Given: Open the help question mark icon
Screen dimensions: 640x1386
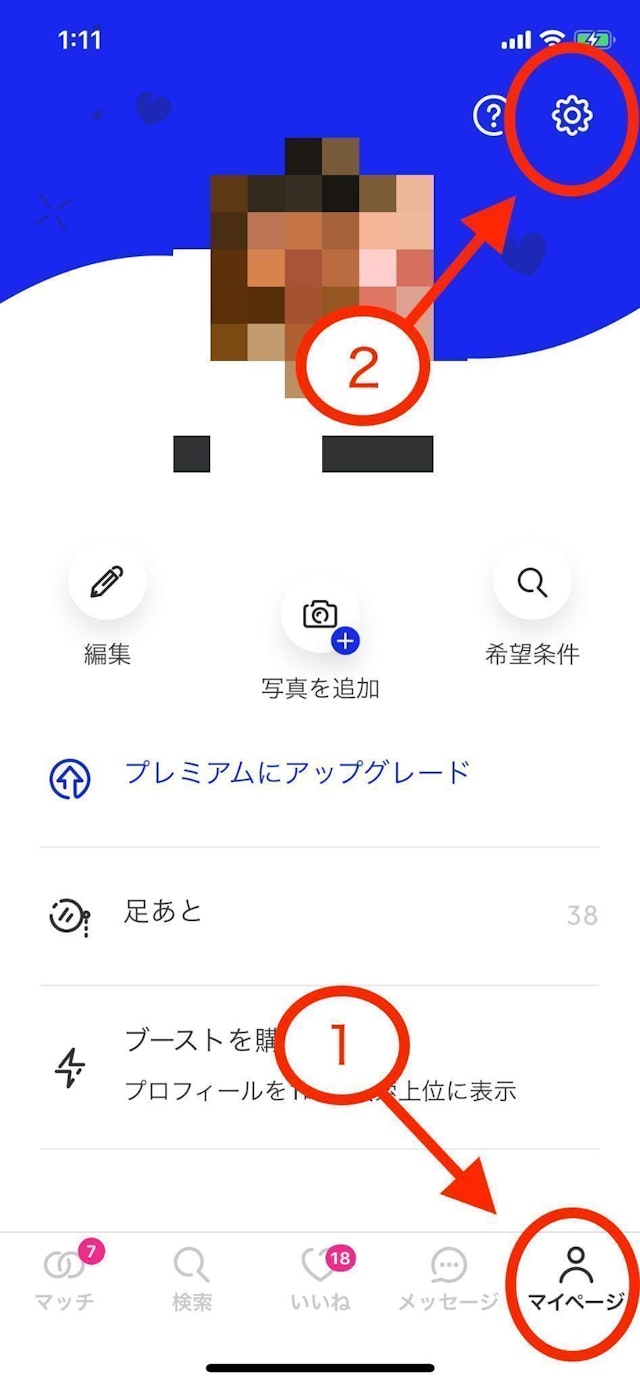Looking at the screenshot, I should (x=491, y=116).
